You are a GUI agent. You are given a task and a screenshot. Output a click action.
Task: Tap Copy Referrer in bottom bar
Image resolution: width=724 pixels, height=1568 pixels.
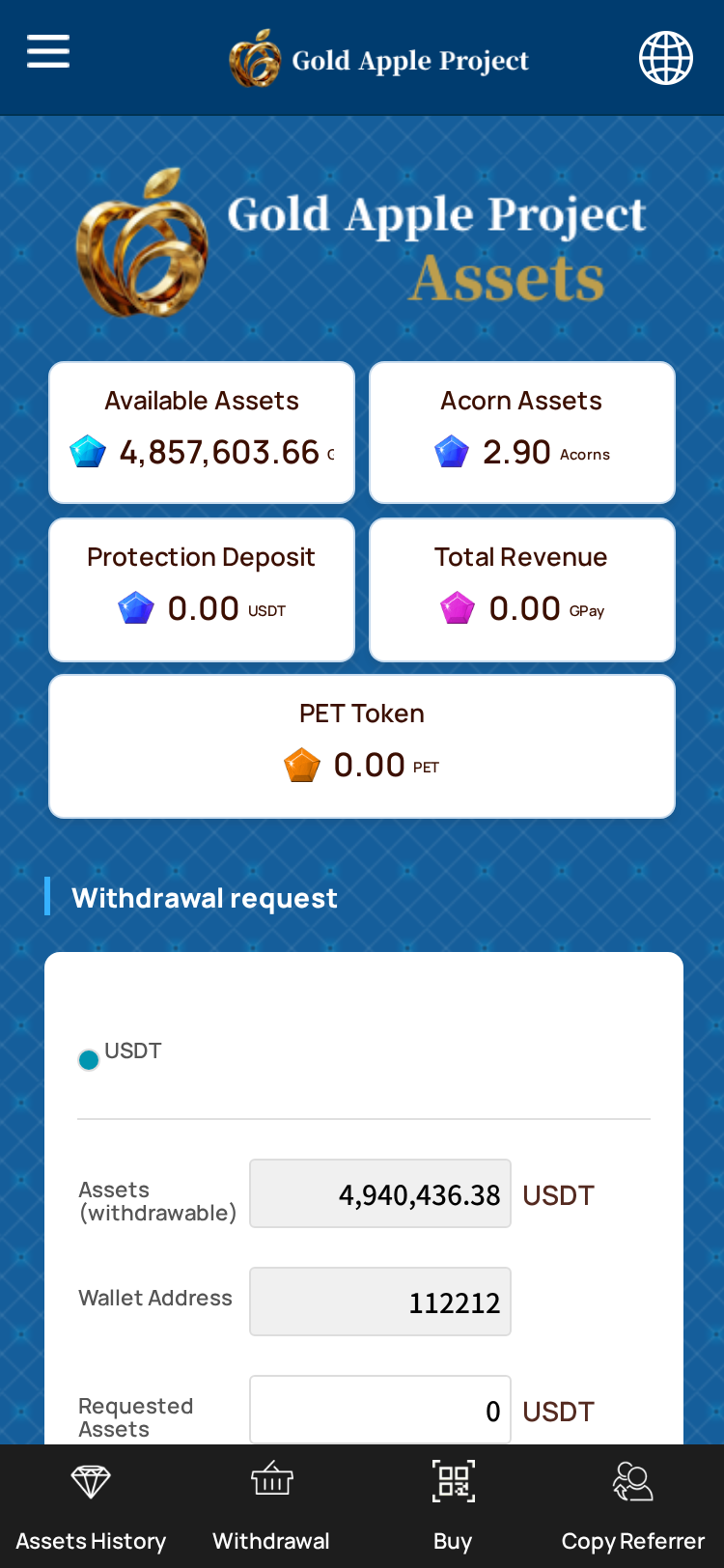[633, 1506]
